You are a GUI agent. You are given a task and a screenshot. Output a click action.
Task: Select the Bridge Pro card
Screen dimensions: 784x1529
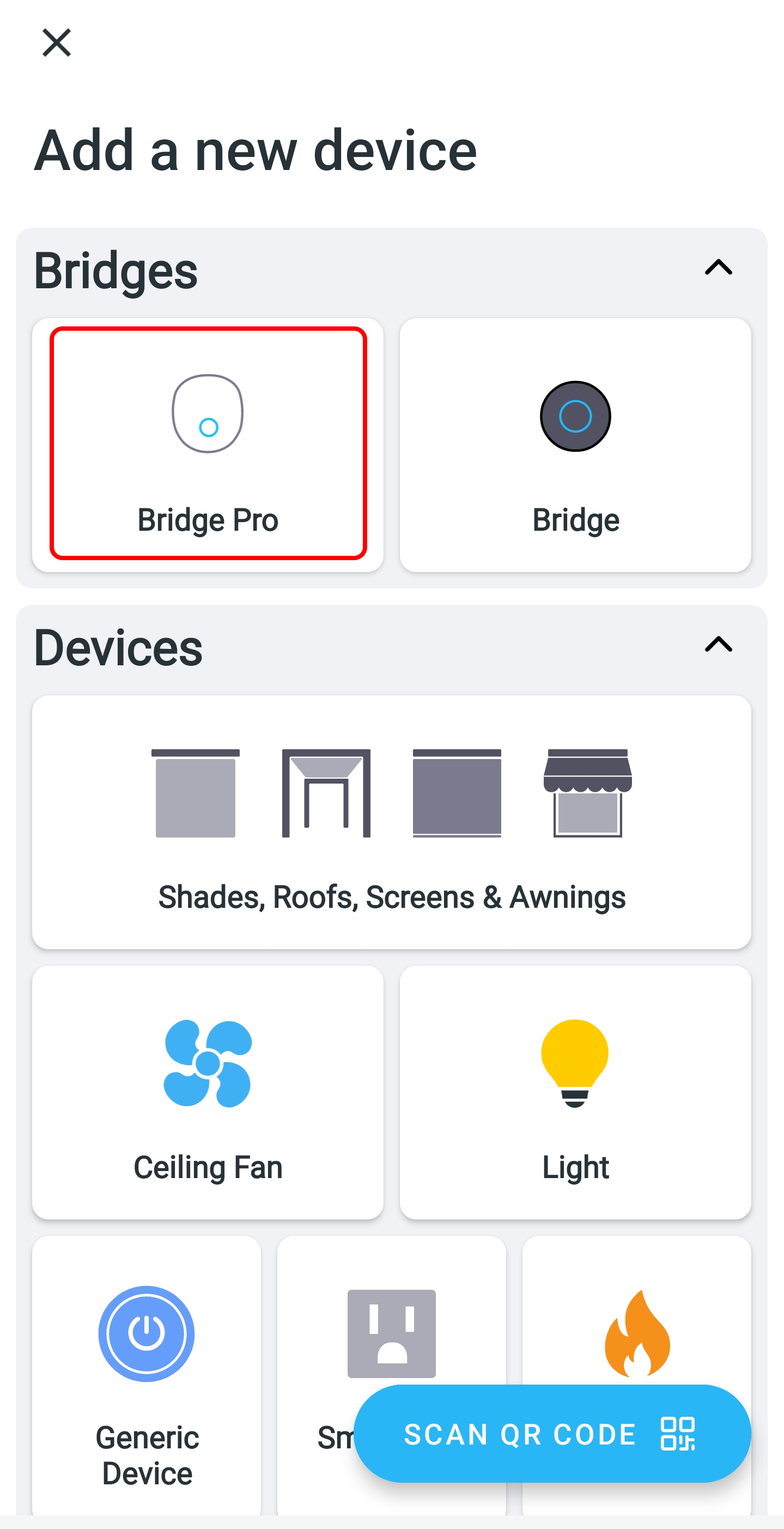point(208,445)
